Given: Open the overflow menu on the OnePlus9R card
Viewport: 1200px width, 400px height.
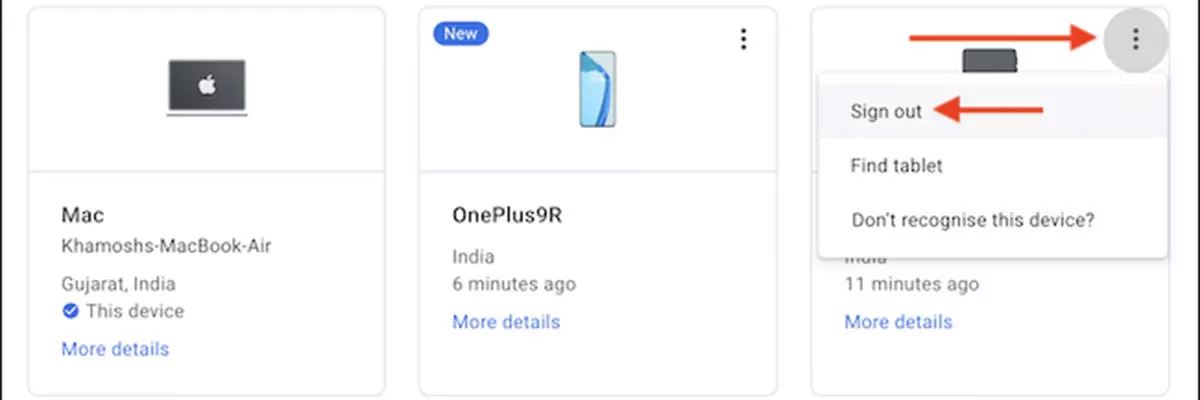Looking at the screenshot, I should (x=743, y=39).
